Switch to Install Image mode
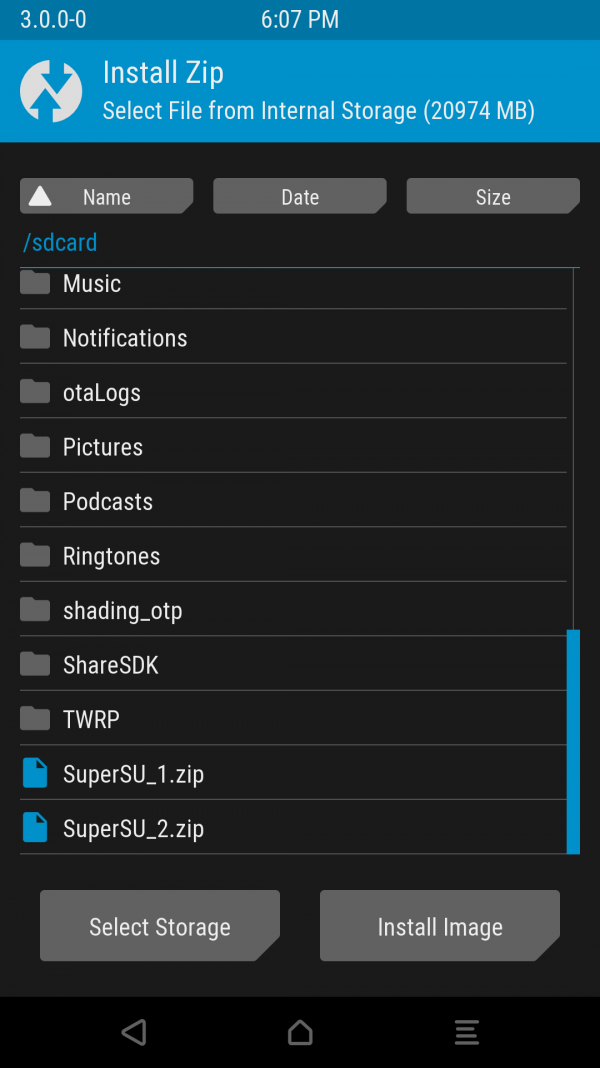Image resolution: width=600 pixels, height=1068 pixels. pyautogui.click(x=440, y=926)
